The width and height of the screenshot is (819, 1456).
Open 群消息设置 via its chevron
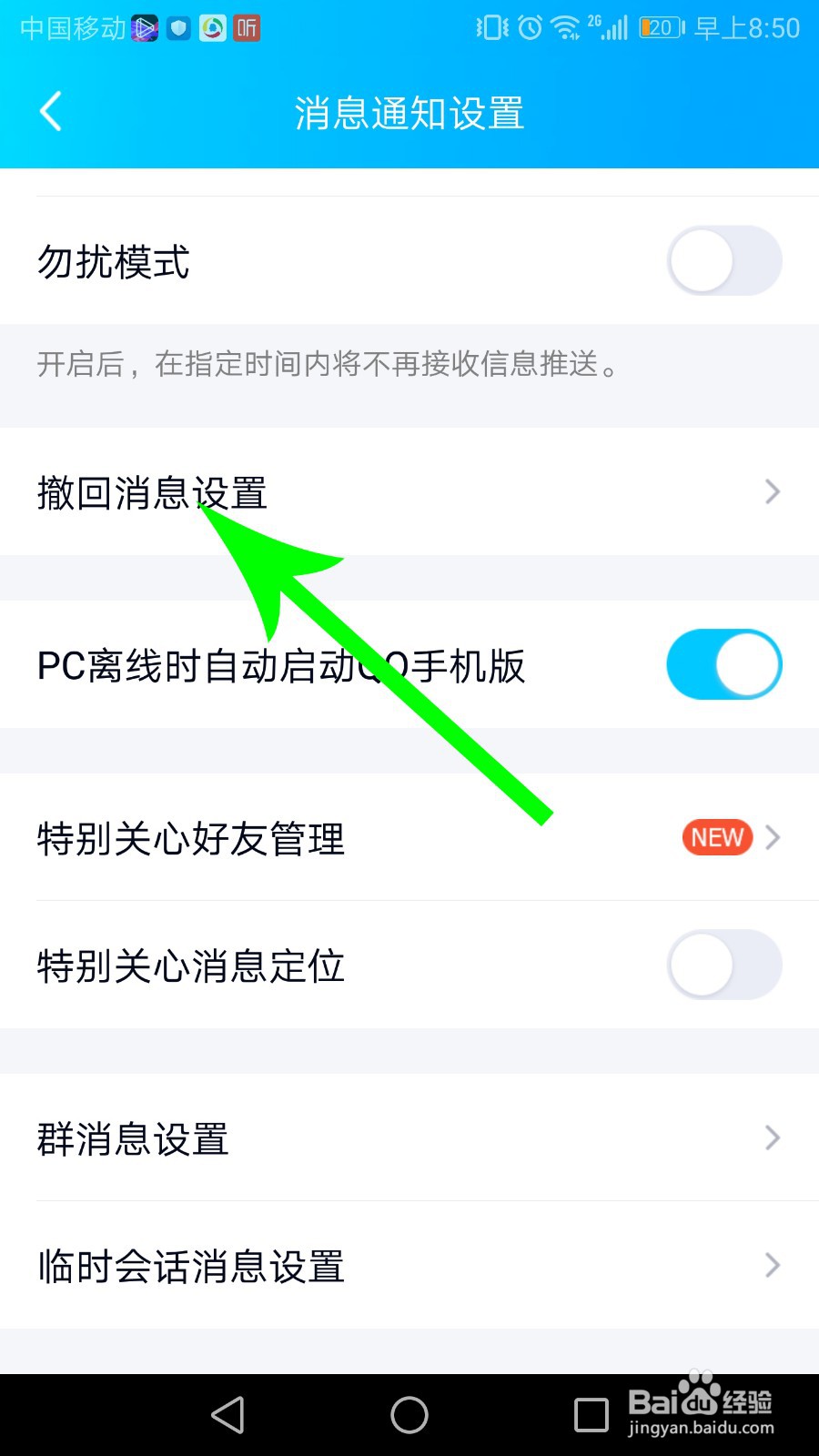(773, 1138)
